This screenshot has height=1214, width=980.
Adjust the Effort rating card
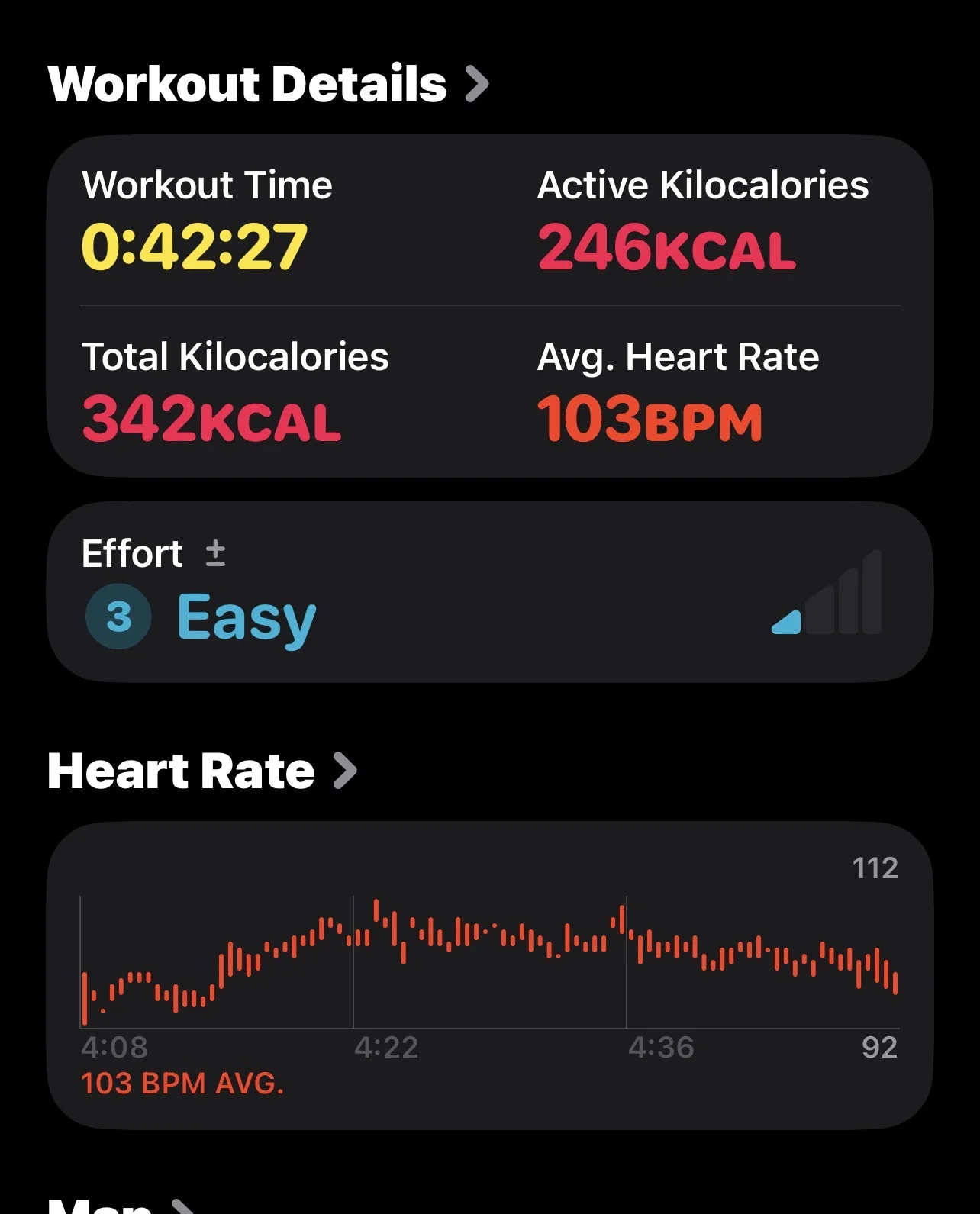490,591
